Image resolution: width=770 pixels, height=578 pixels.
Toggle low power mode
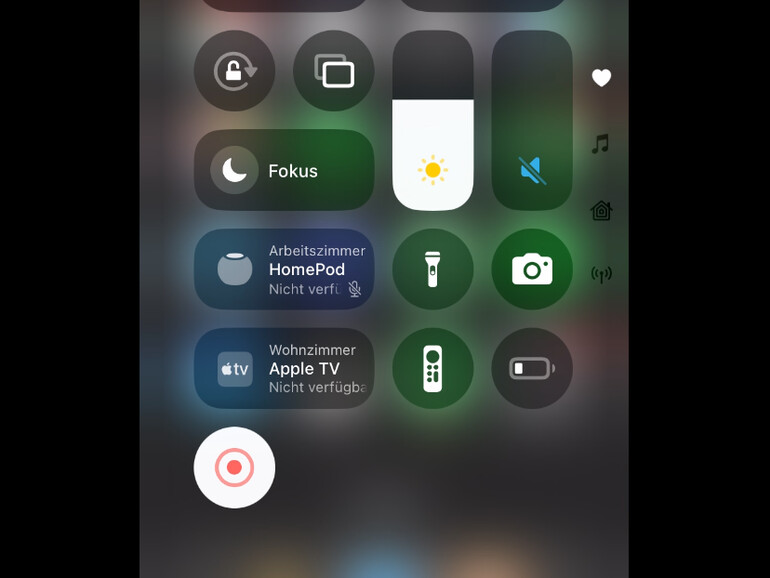coord(531,368)
